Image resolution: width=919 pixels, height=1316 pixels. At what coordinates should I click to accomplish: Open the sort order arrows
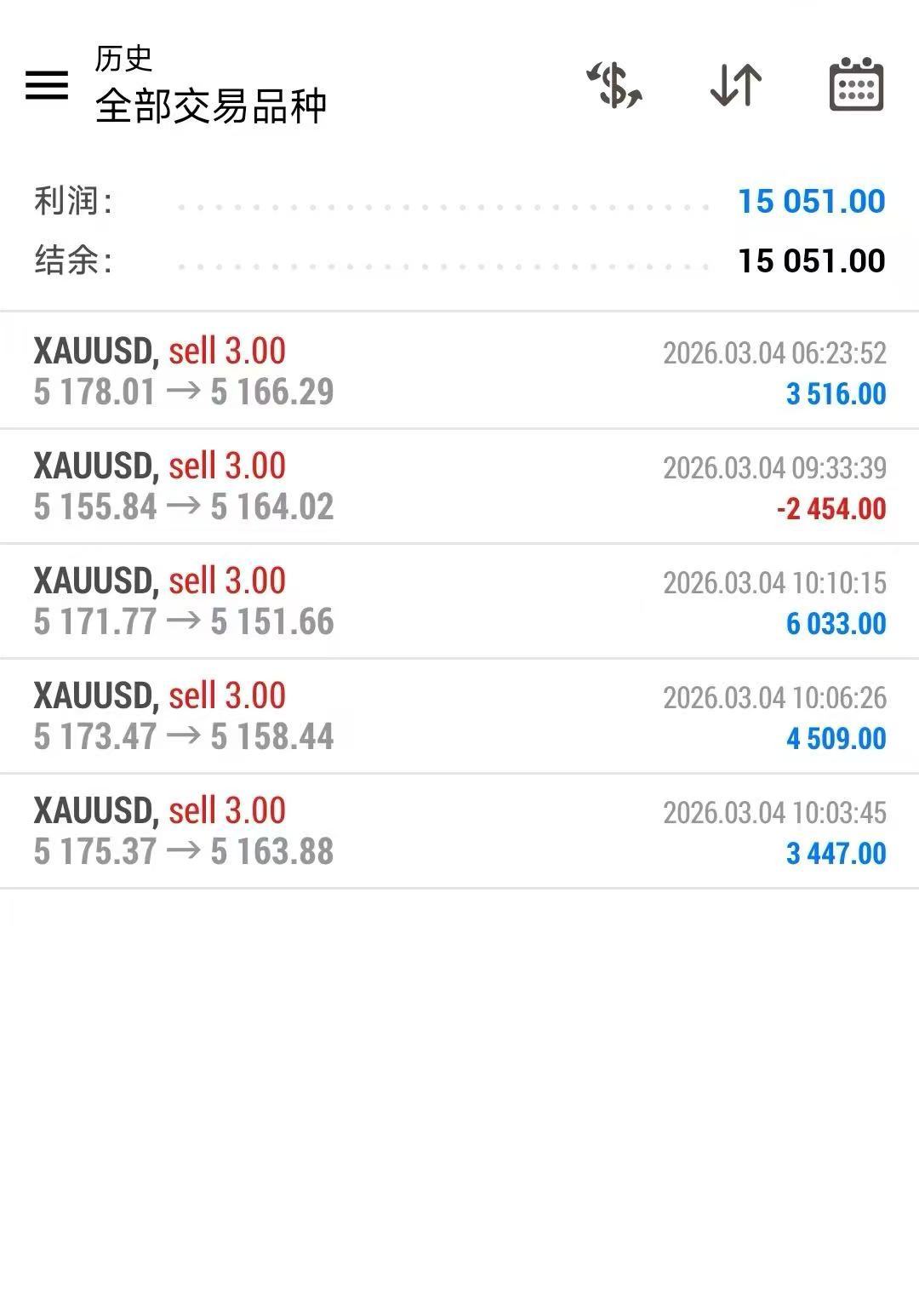point(736,85)
